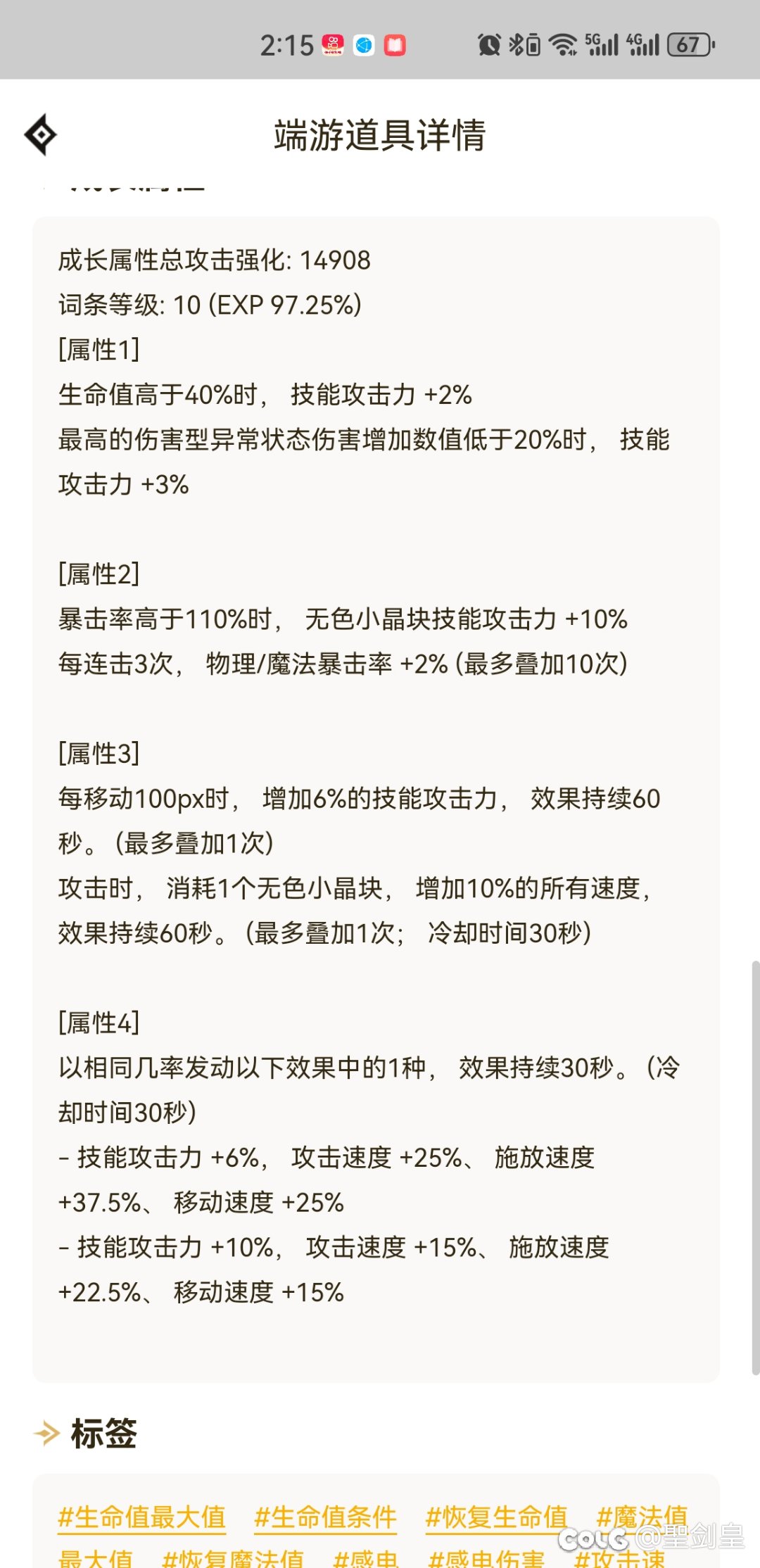
Task: Tap the Wi-Fi icon in status bar
Action: click(563, 44)
